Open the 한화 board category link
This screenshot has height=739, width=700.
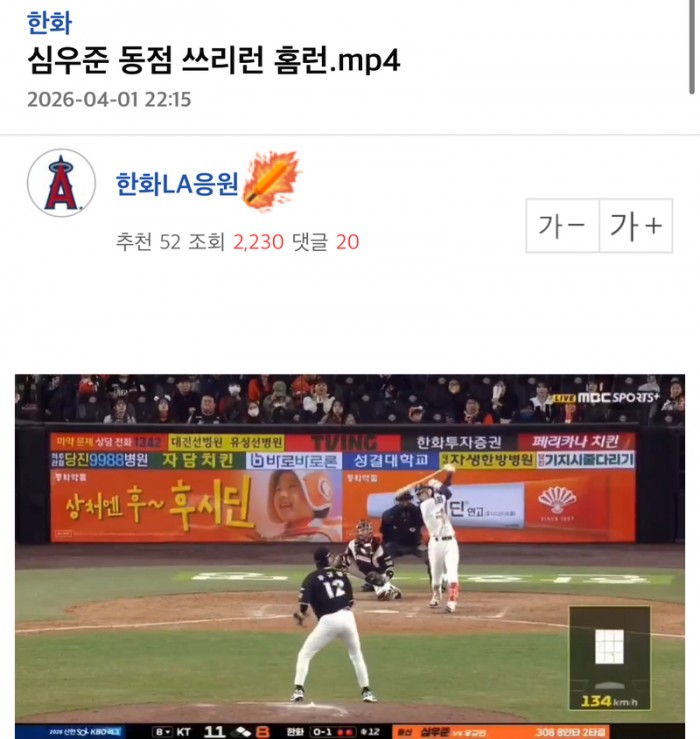click(x=49, y=20)
